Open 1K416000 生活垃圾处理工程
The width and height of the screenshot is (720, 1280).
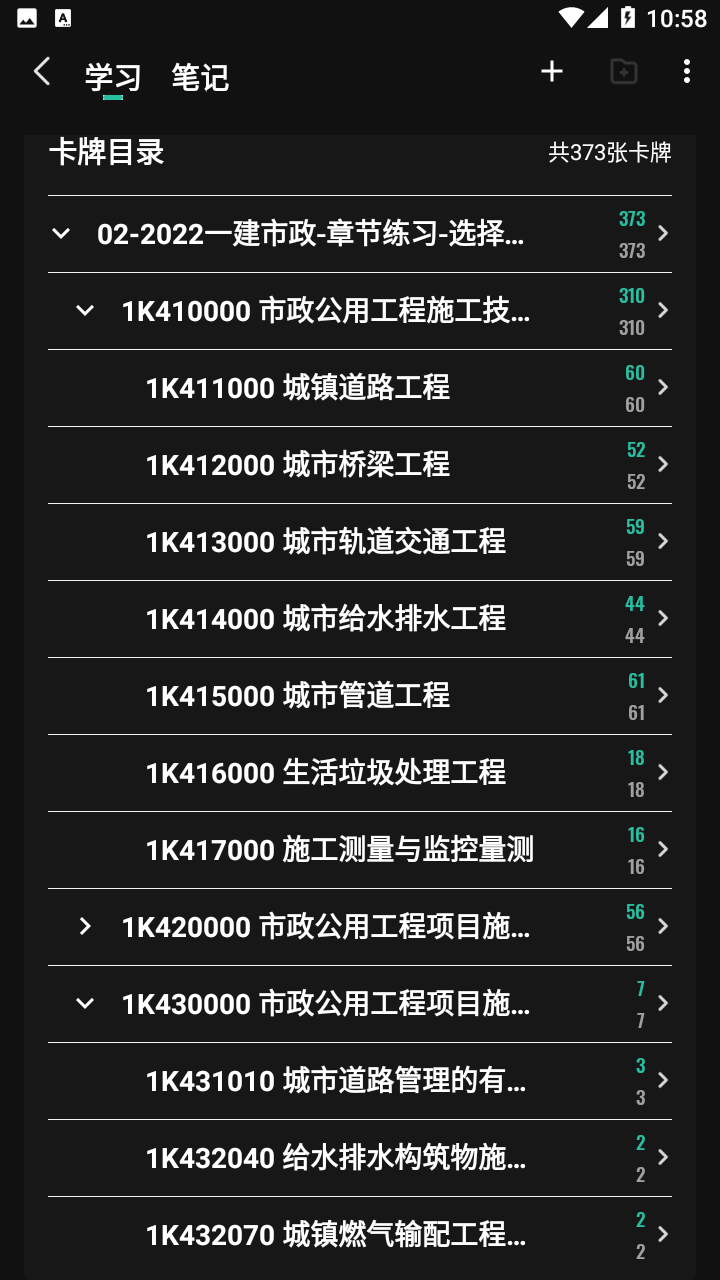(360, 773)
